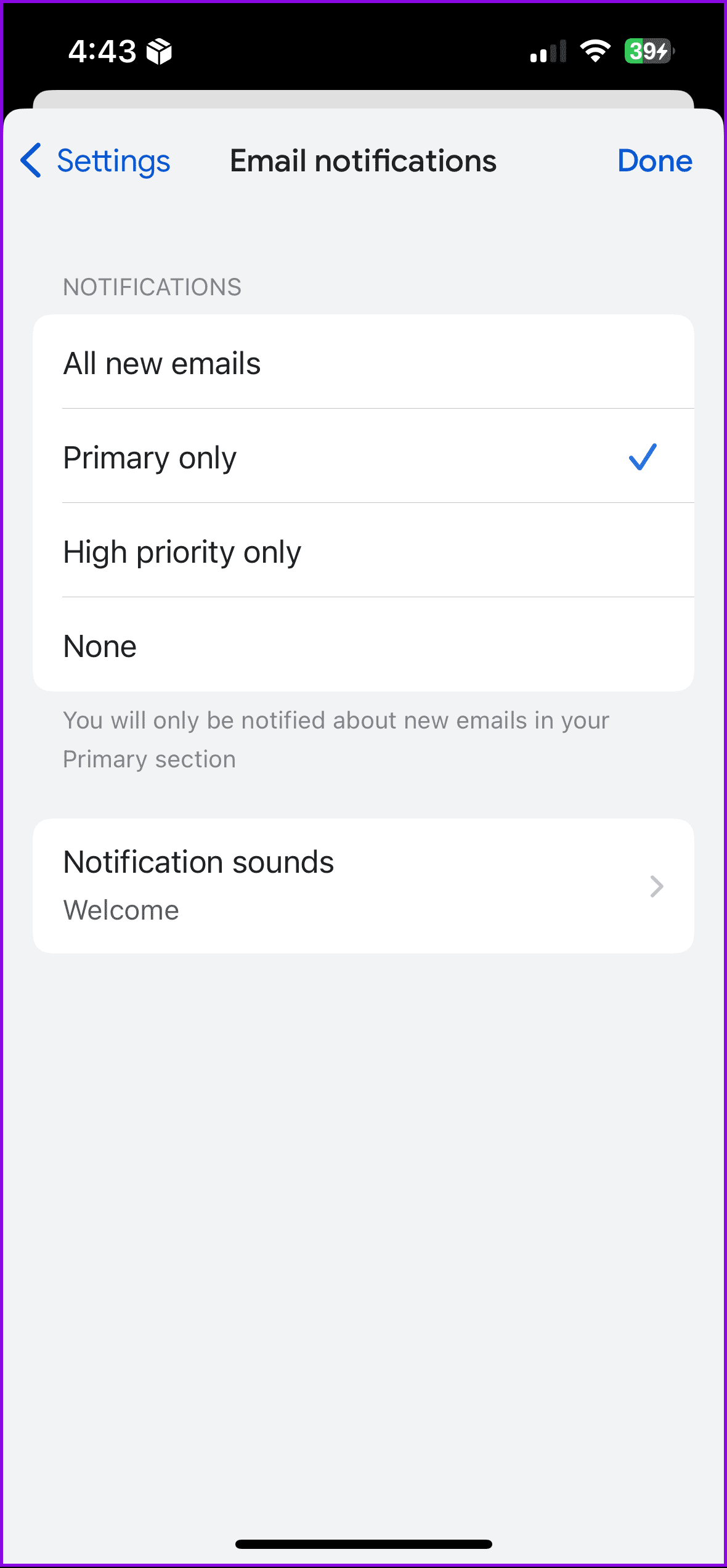Click the cellular signal icon
This screenshot has width=727, height=1568.
click(x=546, y=53)
